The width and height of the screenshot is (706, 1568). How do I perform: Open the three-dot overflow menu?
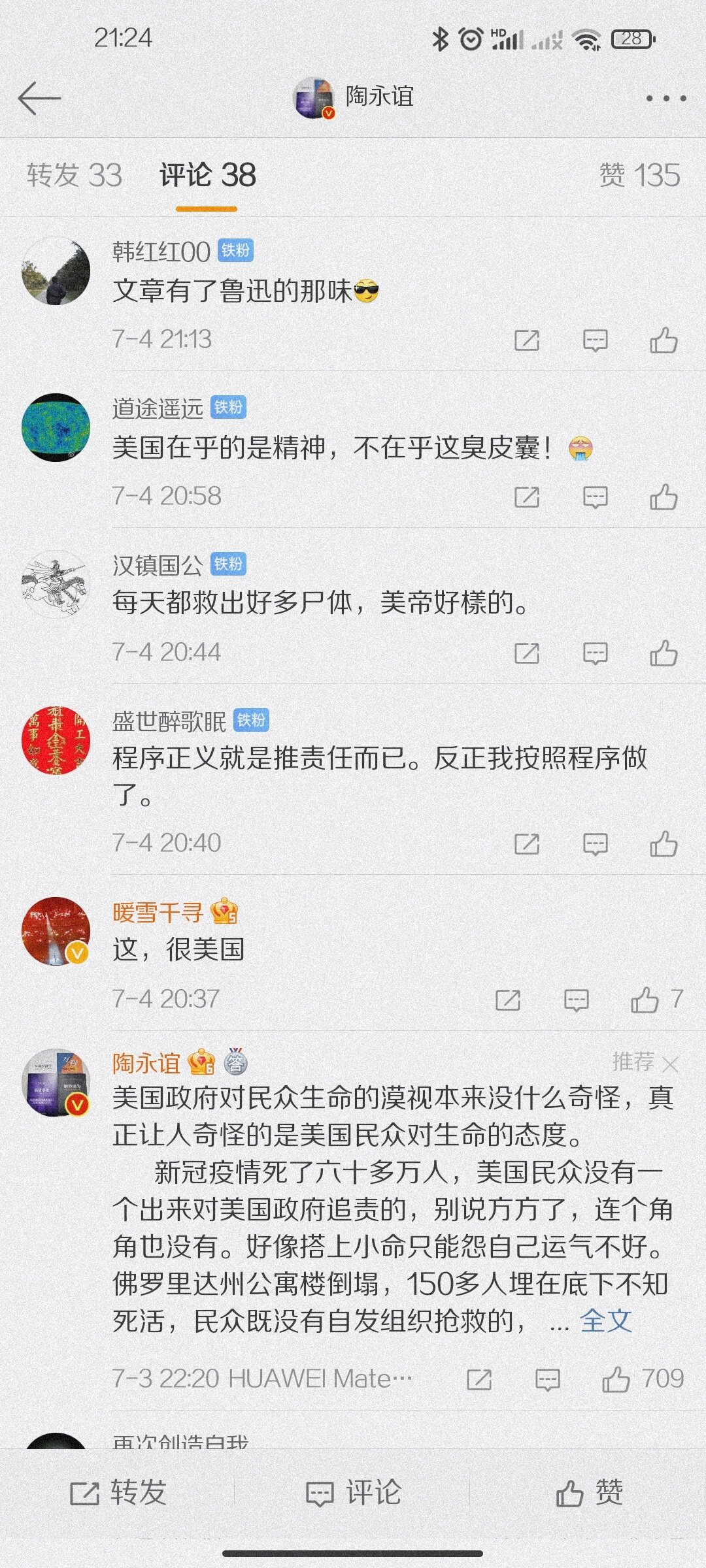(665, 99)
